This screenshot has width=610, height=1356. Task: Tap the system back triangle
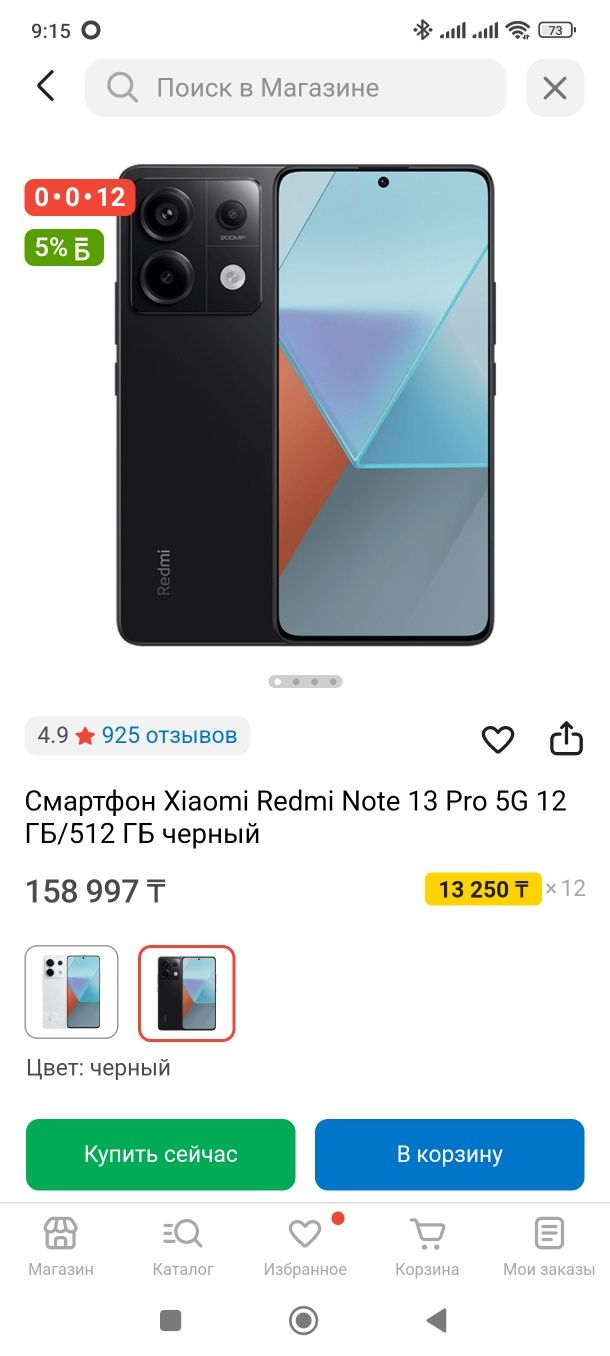point(436,1321)
